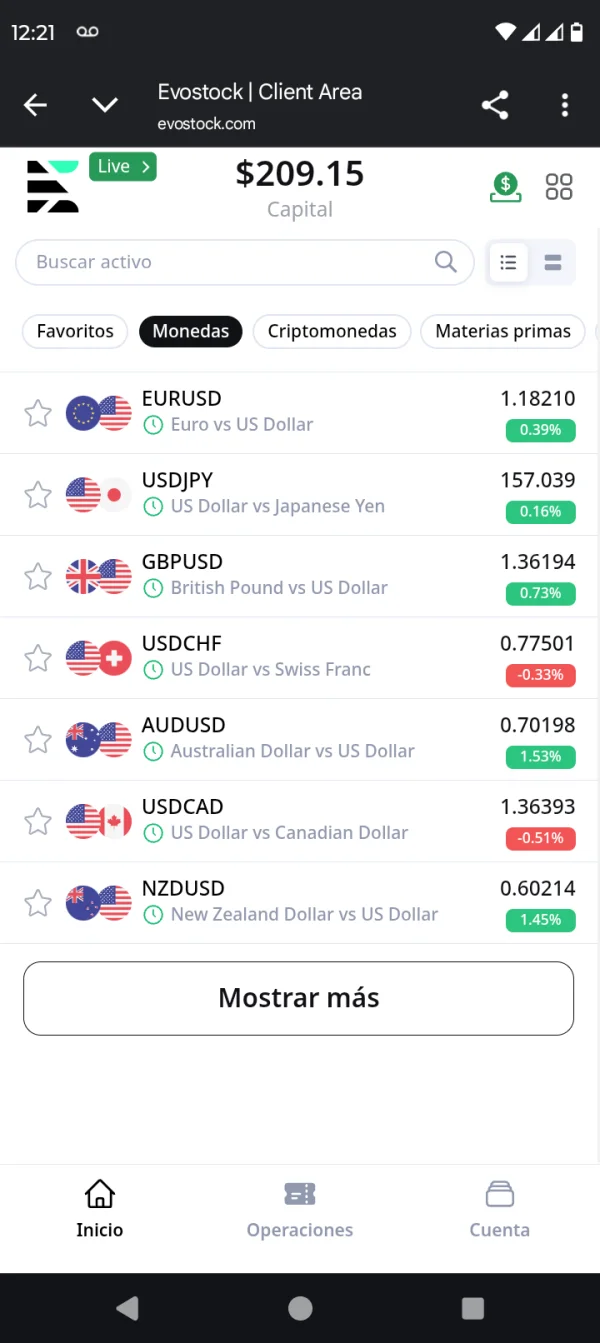This screenshot has height=1343, width=600.
Task: Switch to the Operaciones tab
Action: pyautogui.click(x=300, y=1211)
